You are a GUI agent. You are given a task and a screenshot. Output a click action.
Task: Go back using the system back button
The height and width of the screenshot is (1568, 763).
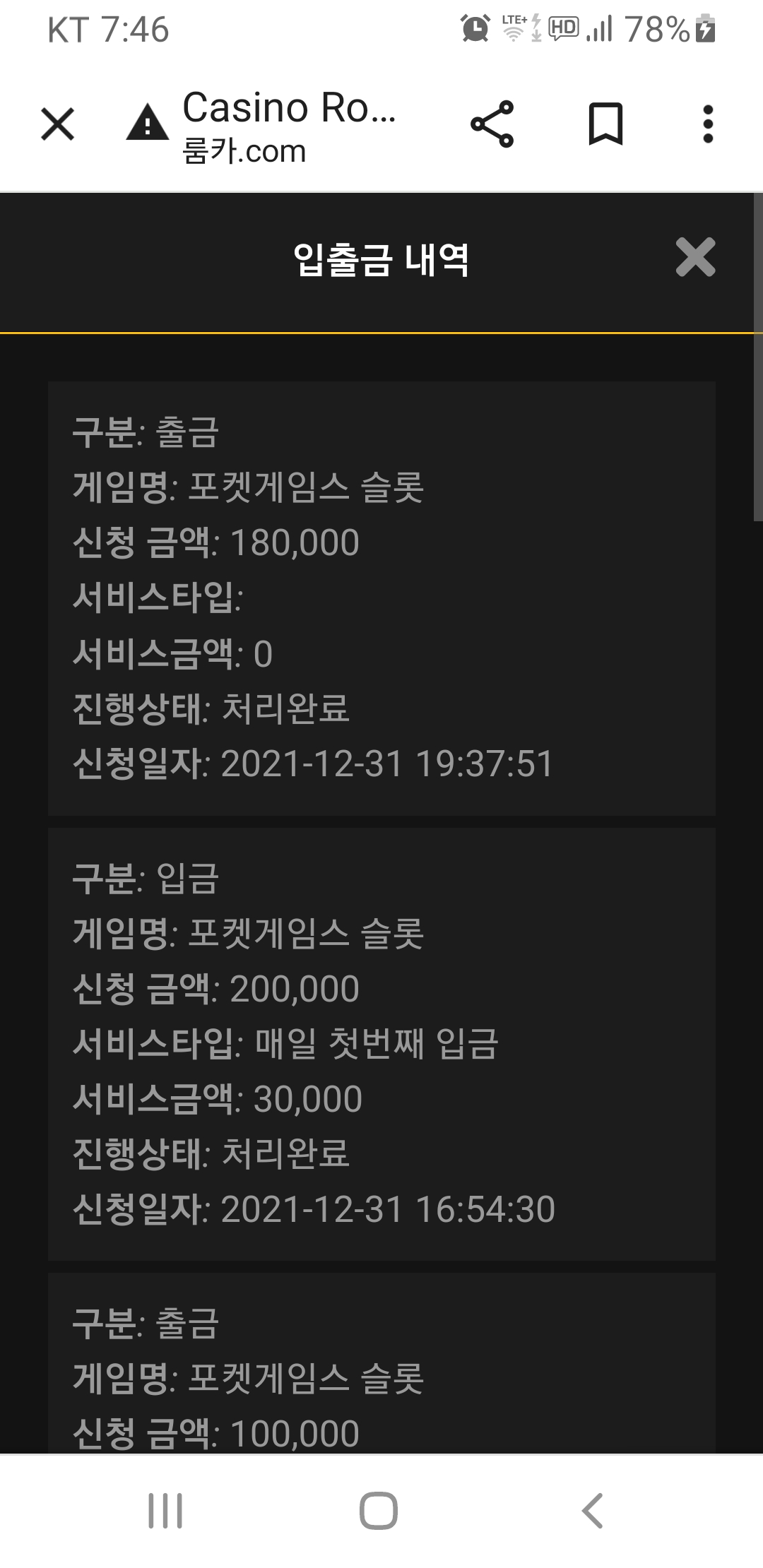[592, 1511]
